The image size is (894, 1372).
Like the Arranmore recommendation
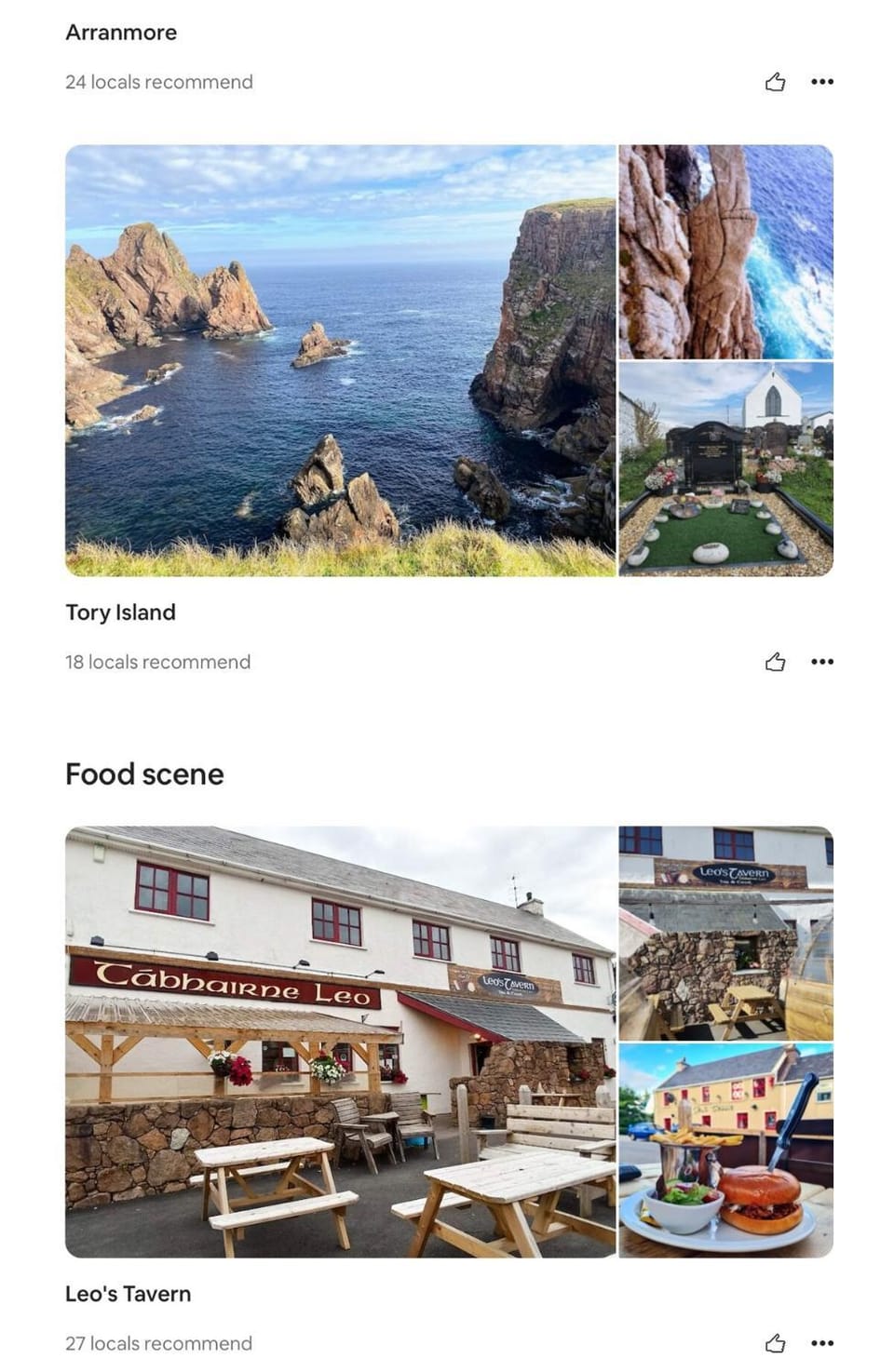(775, 82)
